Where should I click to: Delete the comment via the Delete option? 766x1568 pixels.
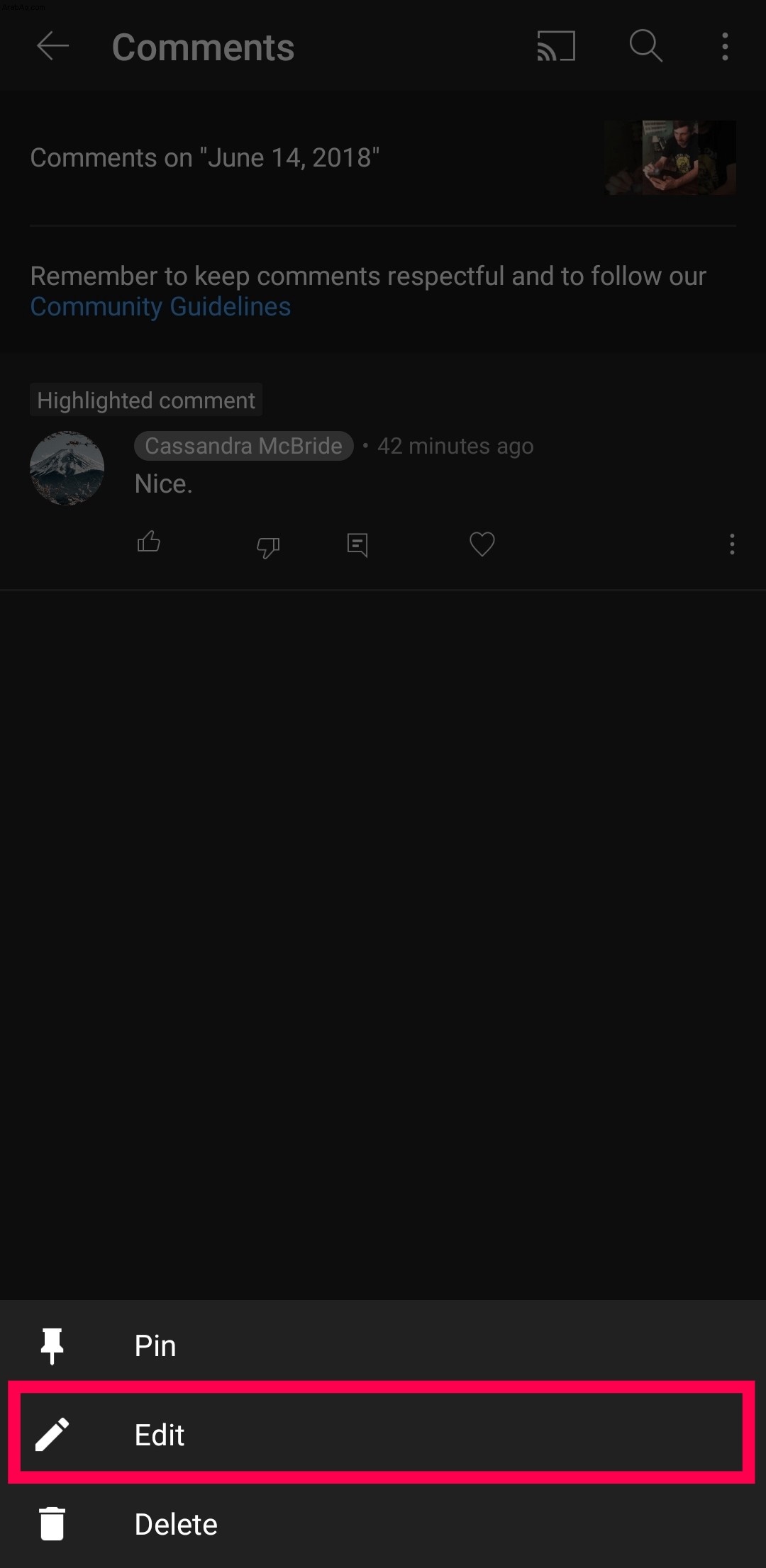click(175, 1524)
